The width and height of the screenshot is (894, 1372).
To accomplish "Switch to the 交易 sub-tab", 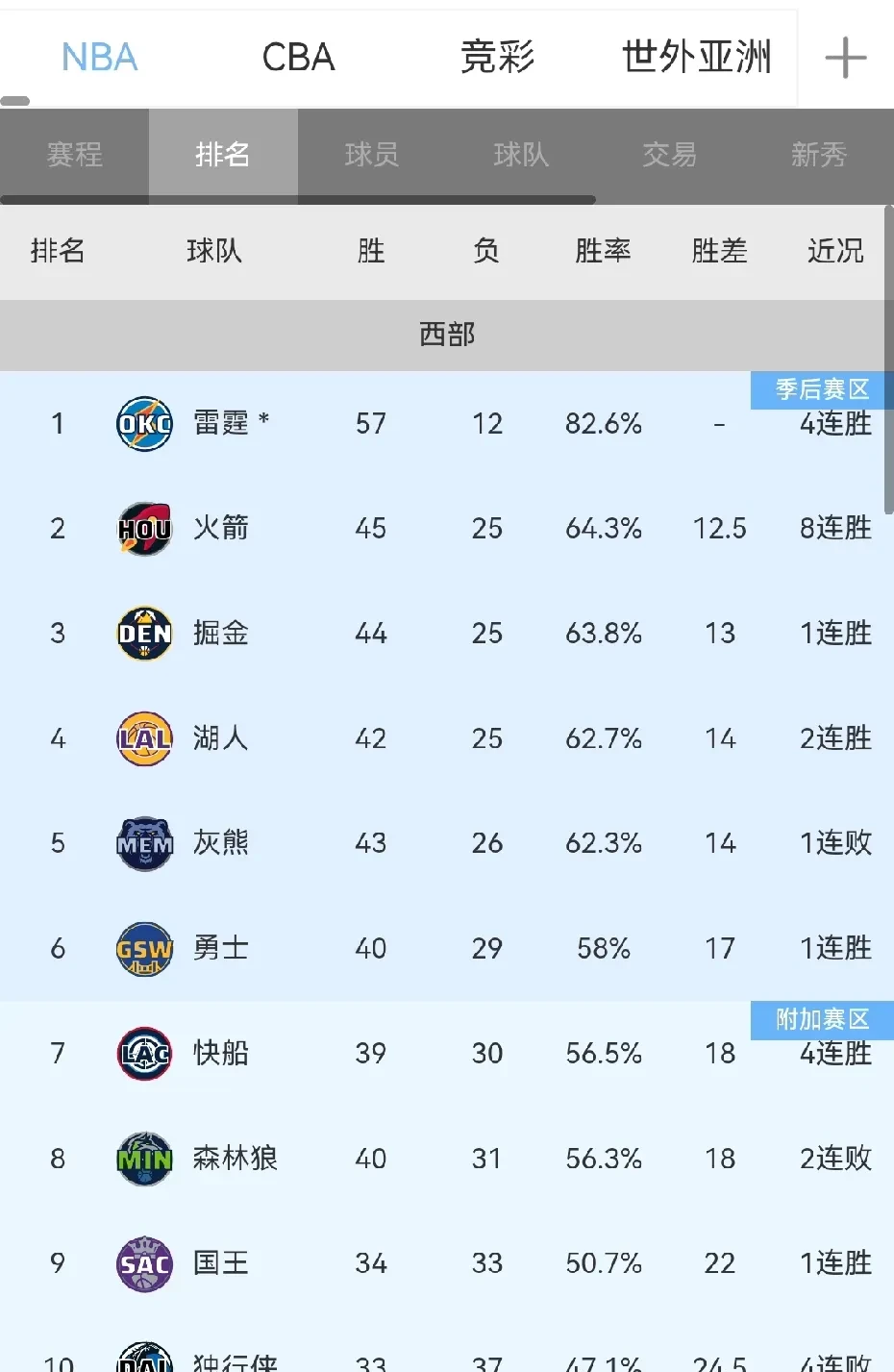I will point(670,155).
